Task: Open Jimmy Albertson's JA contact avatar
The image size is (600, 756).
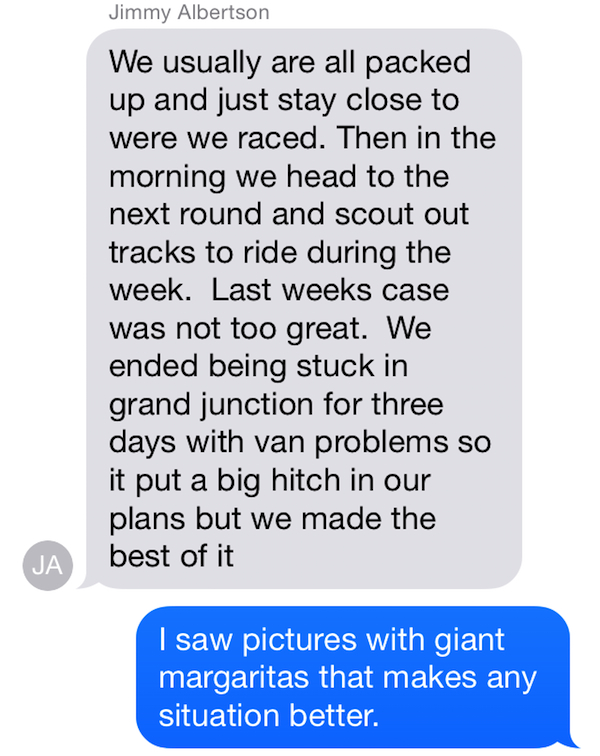Action: (x=46, y=564)
